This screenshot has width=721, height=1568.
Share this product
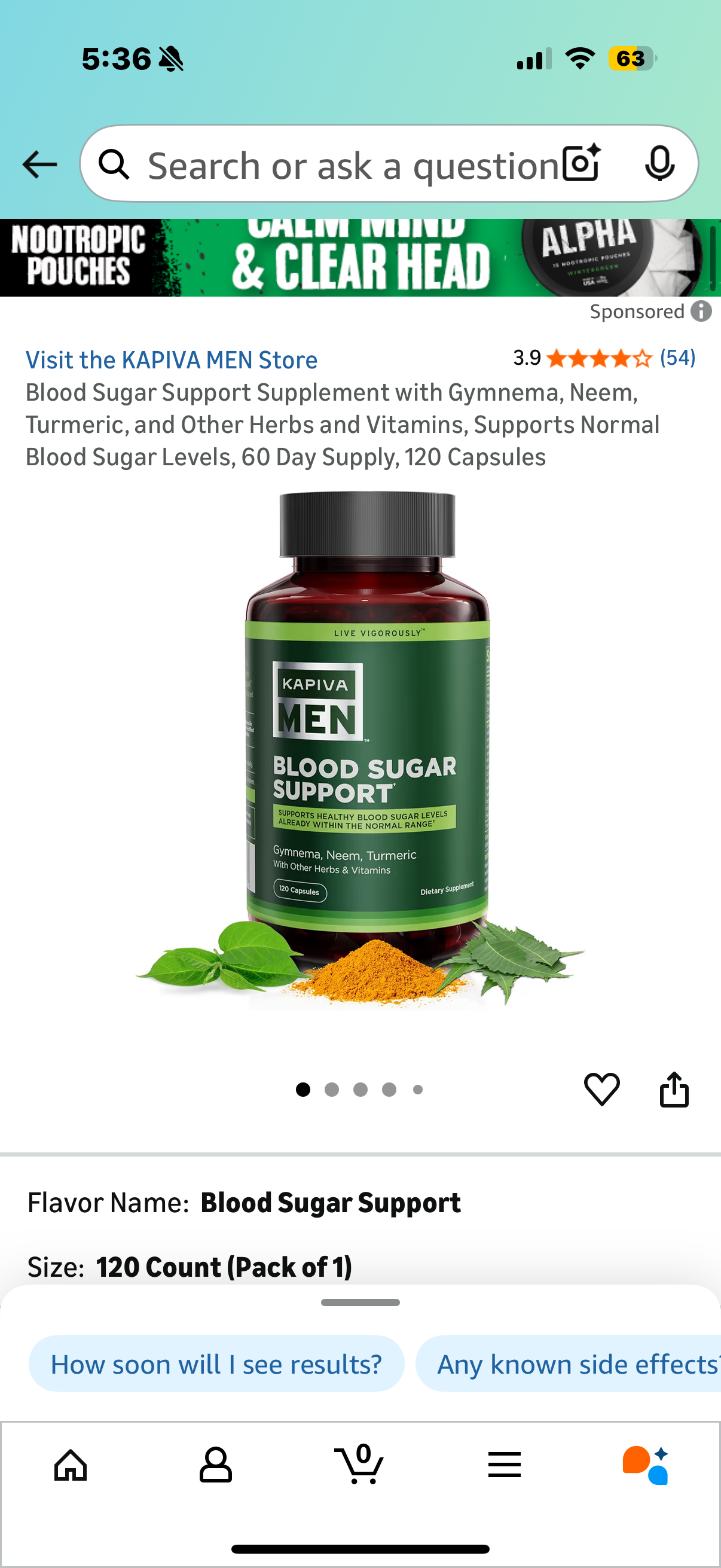click(x=674, y=1089)
